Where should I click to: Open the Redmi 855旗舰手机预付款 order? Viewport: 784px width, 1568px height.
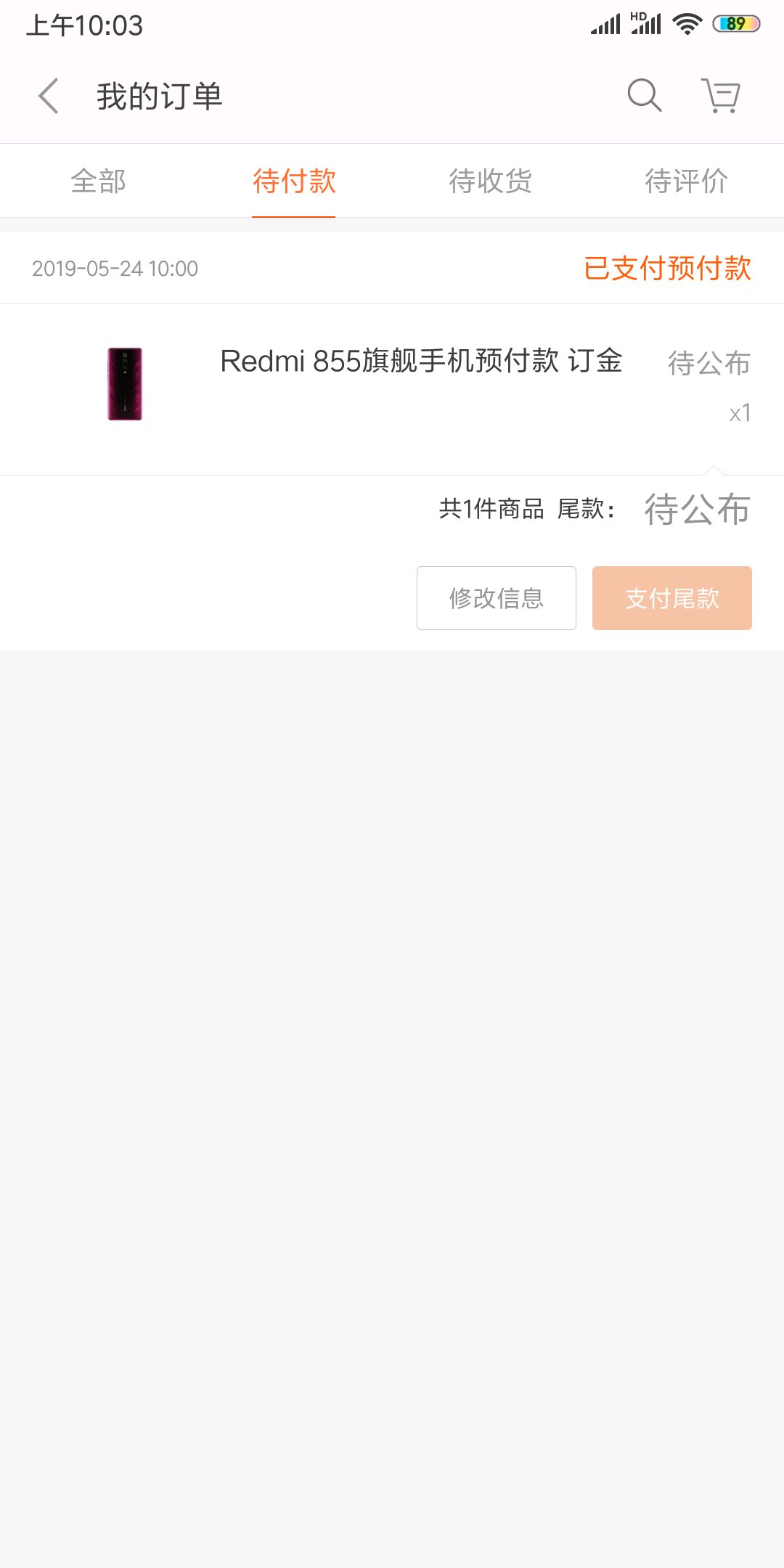point(420,362)
